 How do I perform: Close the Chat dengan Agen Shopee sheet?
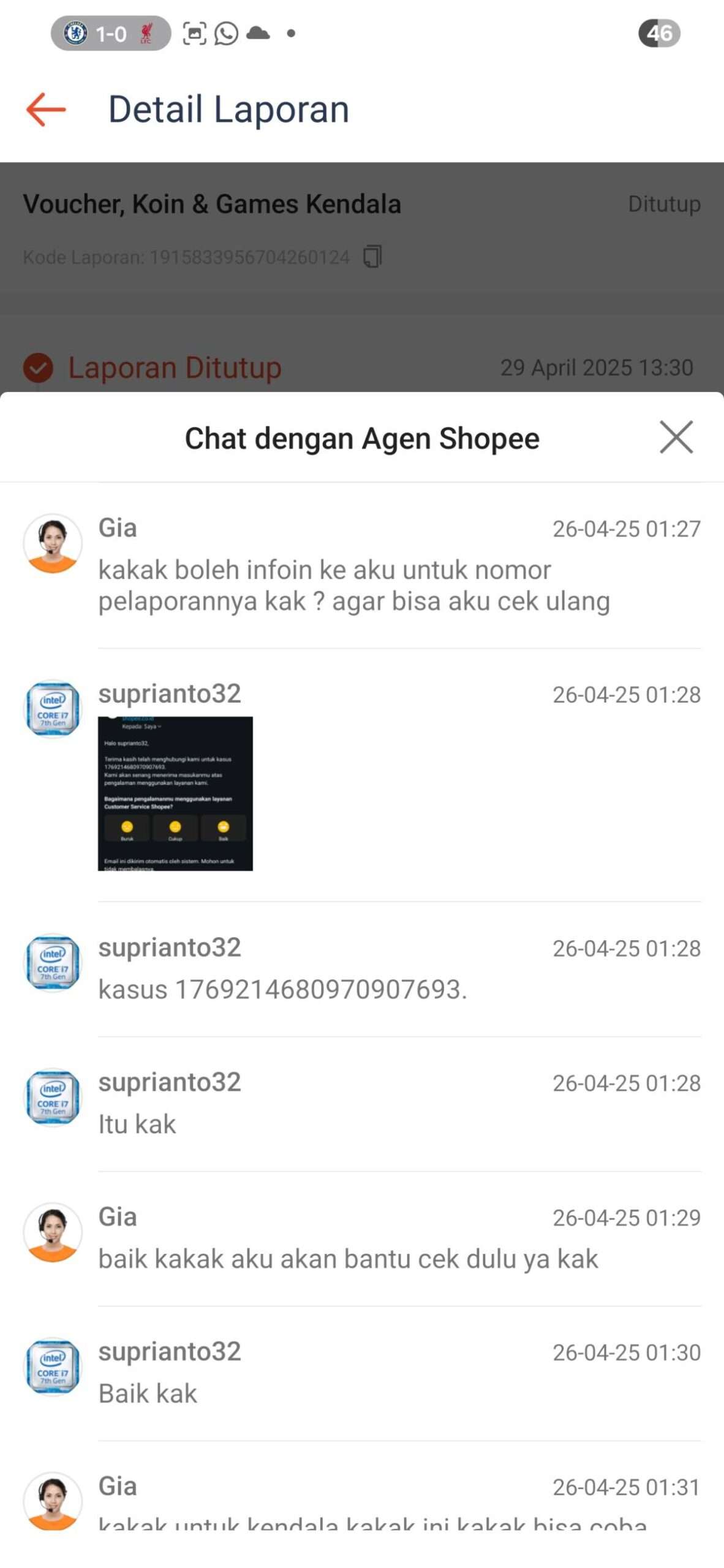click(676, 437)
